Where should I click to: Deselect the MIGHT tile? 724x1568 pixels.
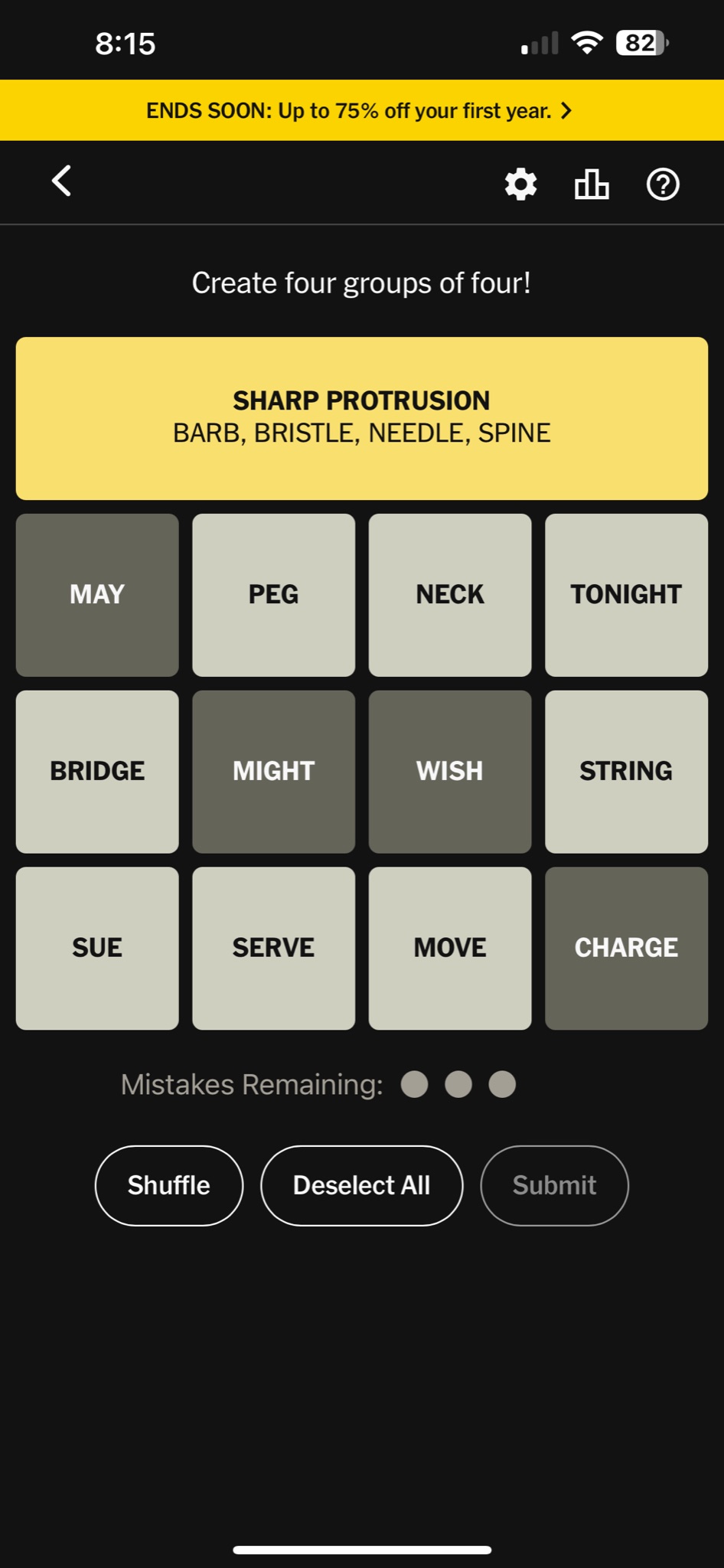(274, 772)
